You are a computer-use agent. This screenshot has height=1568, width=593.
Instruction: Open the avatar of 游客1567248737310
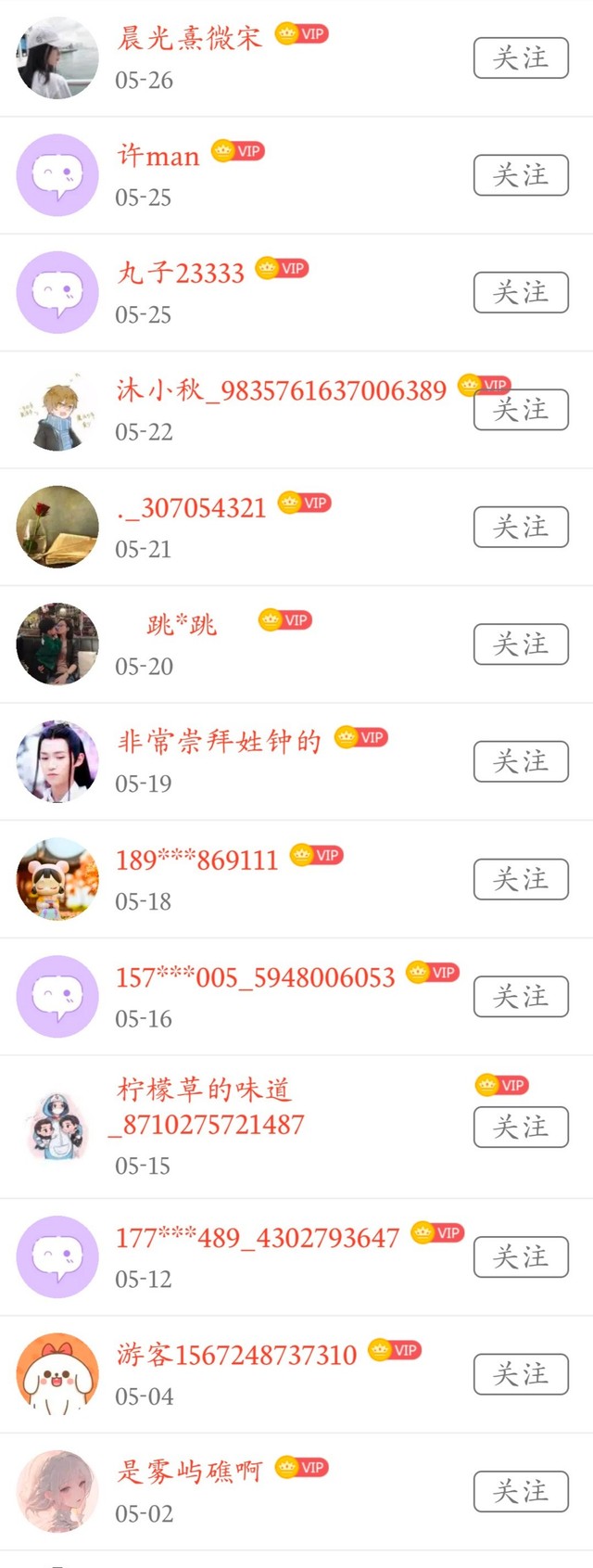pos(57,1374)
